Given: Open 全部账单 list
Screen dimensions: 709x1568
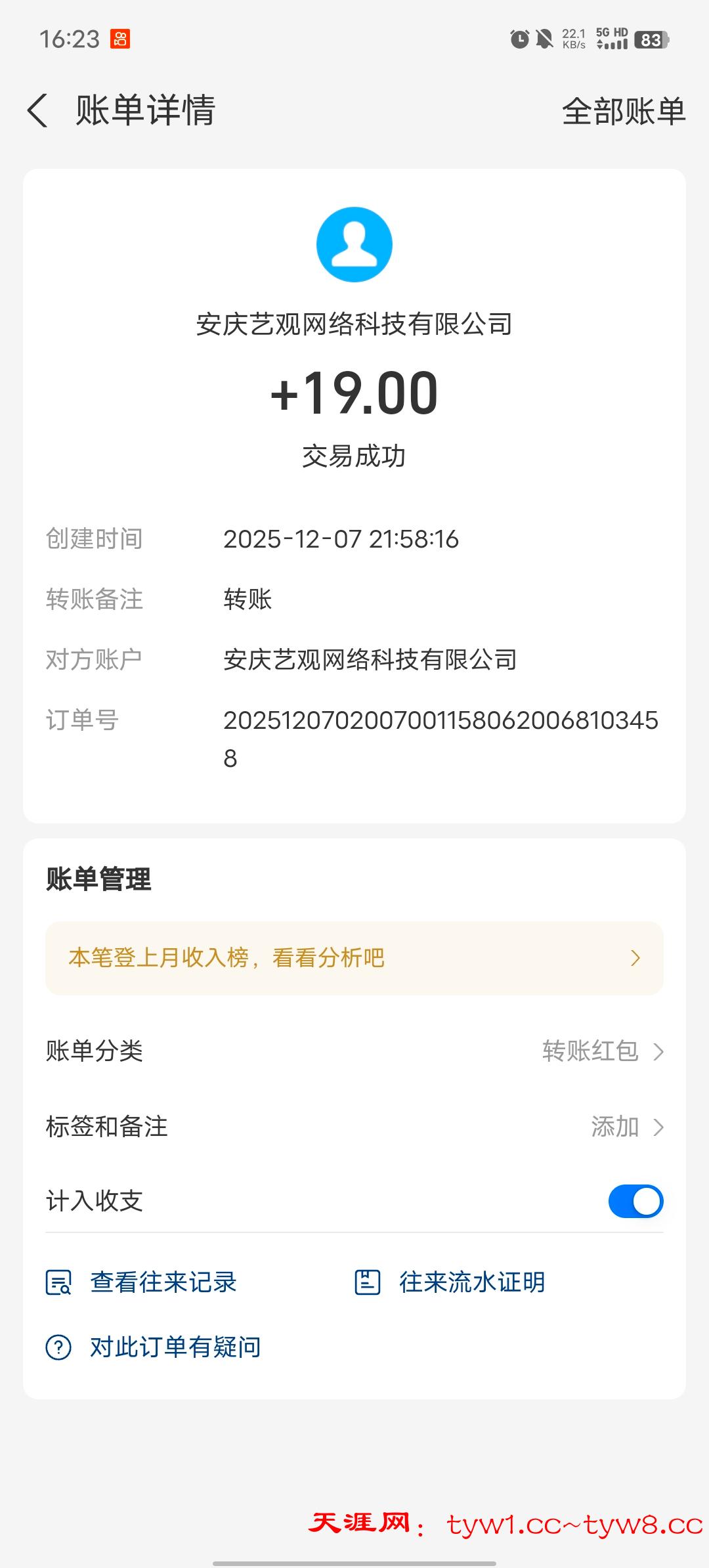Looking at the screenshot, I should pos(623,111).
